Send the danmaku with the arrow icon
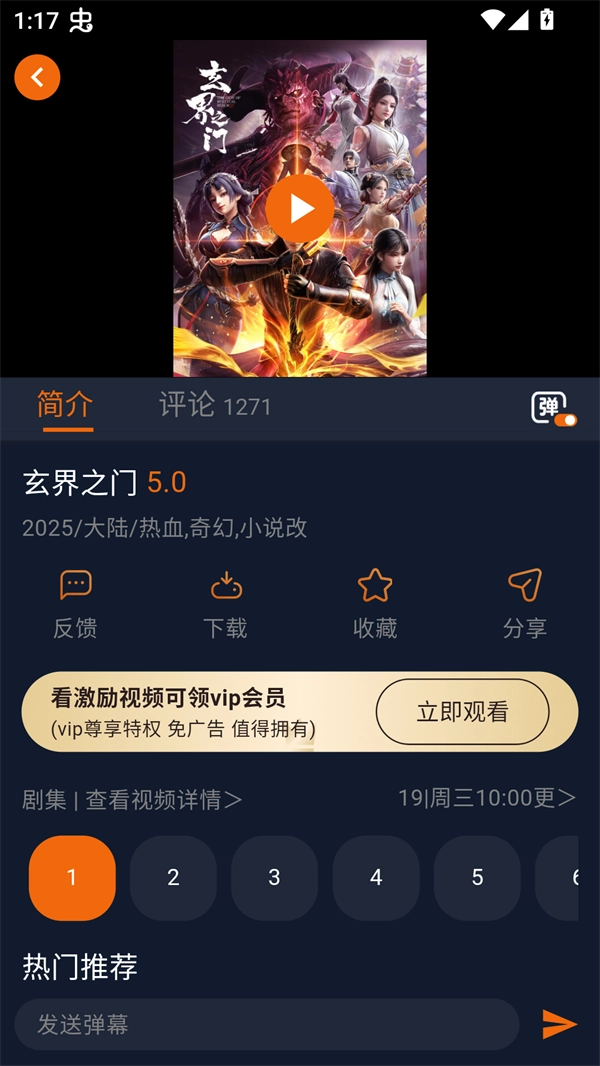The image size is (600, 1066). coord(559,1024)
